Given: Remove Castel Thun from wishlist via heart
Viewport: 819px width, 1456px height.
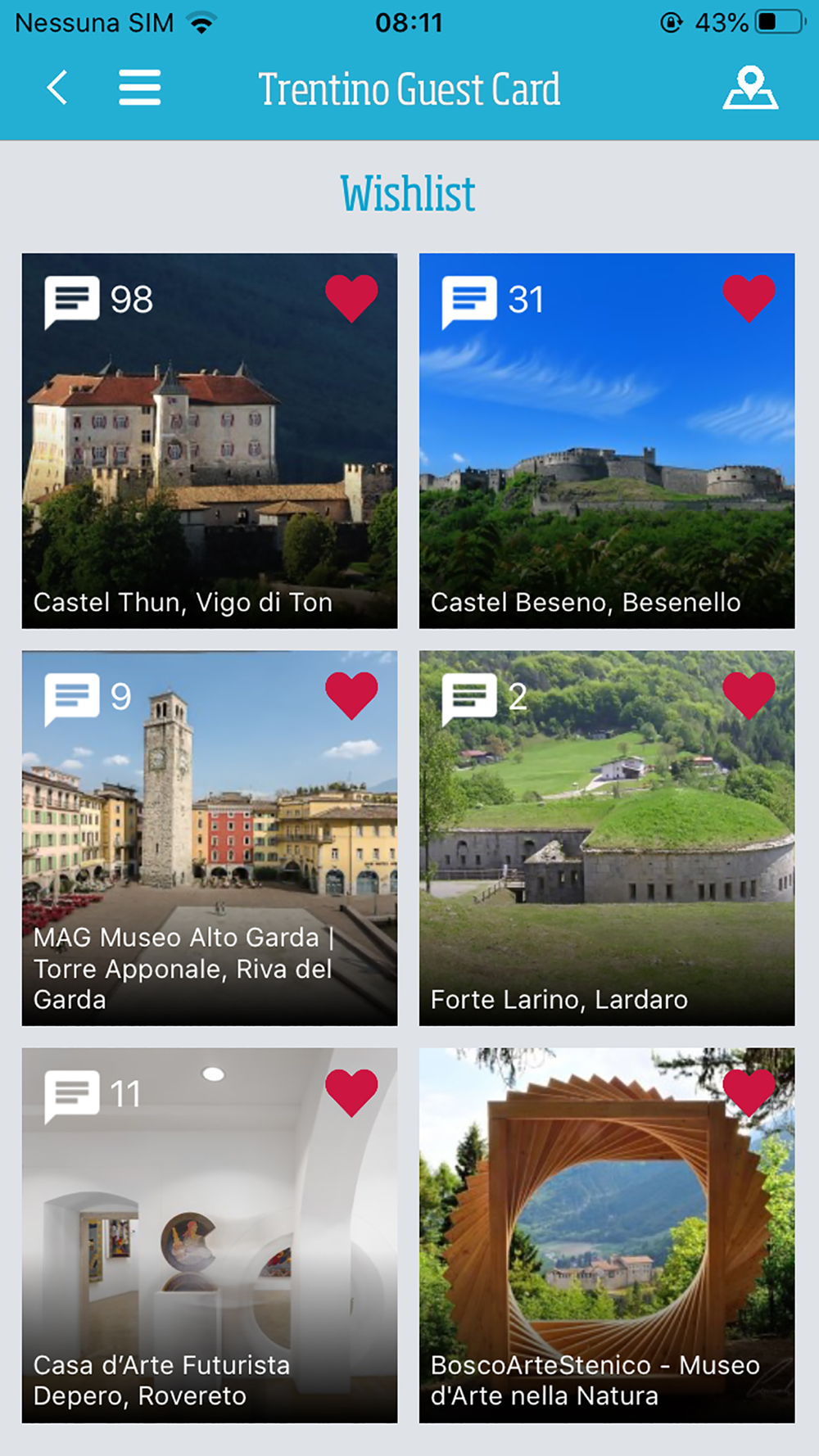Looking at the screenshot, I should click(x=351, y=298).
